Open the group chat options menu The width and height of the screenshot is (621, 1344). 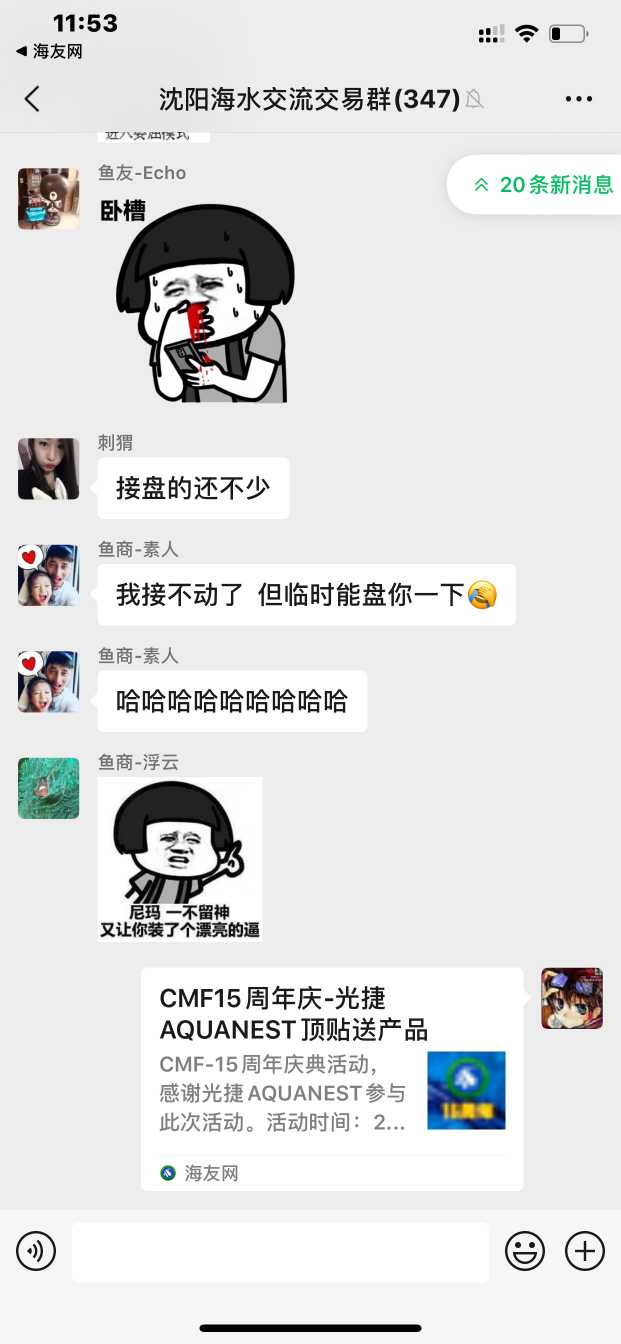pyautogui.click(x=579, y=98)
